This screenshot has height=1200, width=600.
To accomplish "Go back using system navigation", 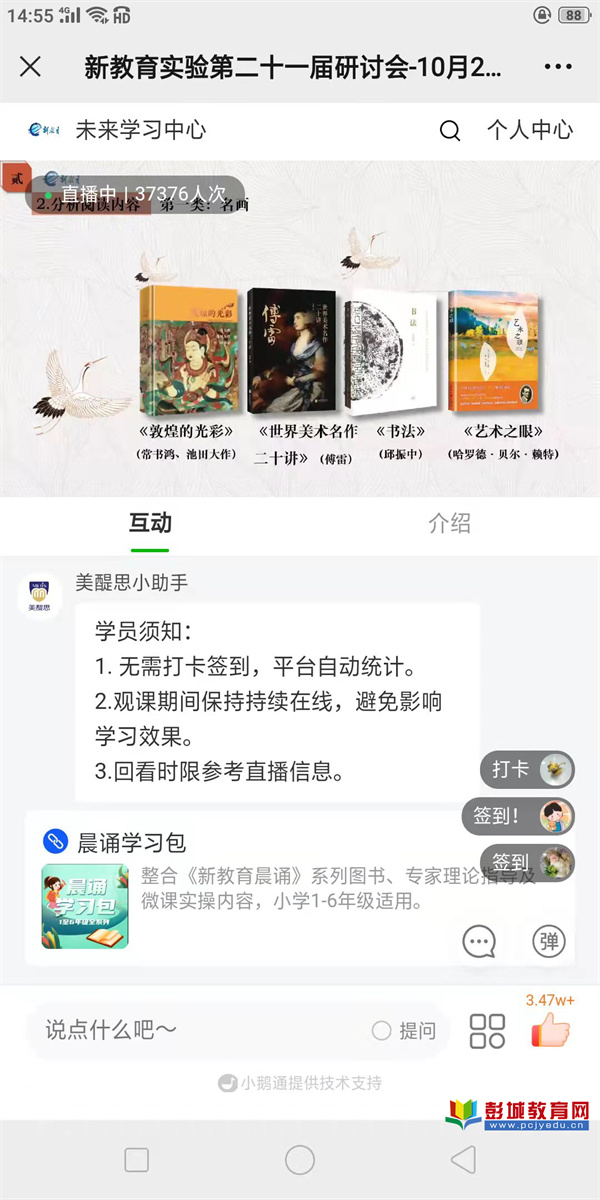I will tap(462, 1159).
